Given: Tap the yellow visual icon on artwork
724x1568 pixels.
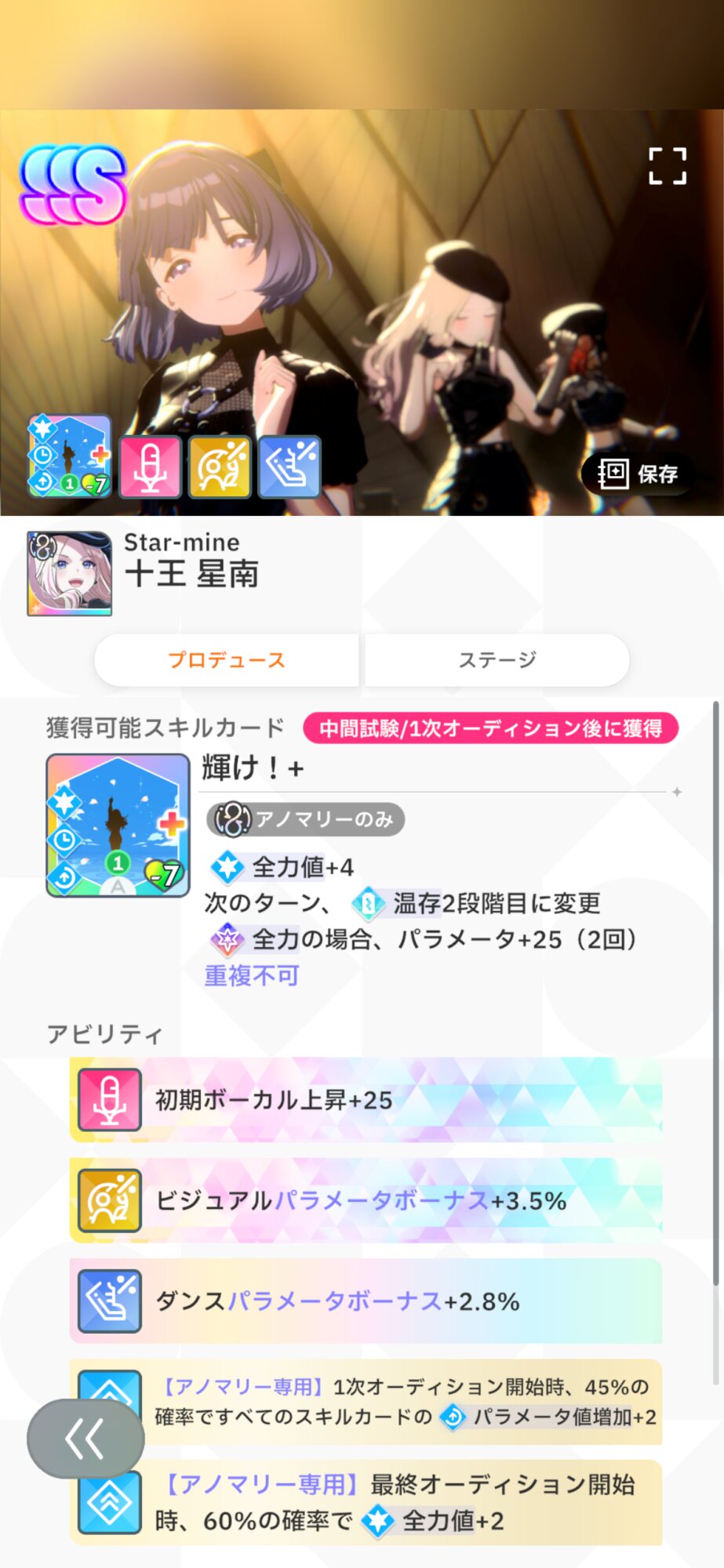Looking at the screenshot, I should 220,467.
